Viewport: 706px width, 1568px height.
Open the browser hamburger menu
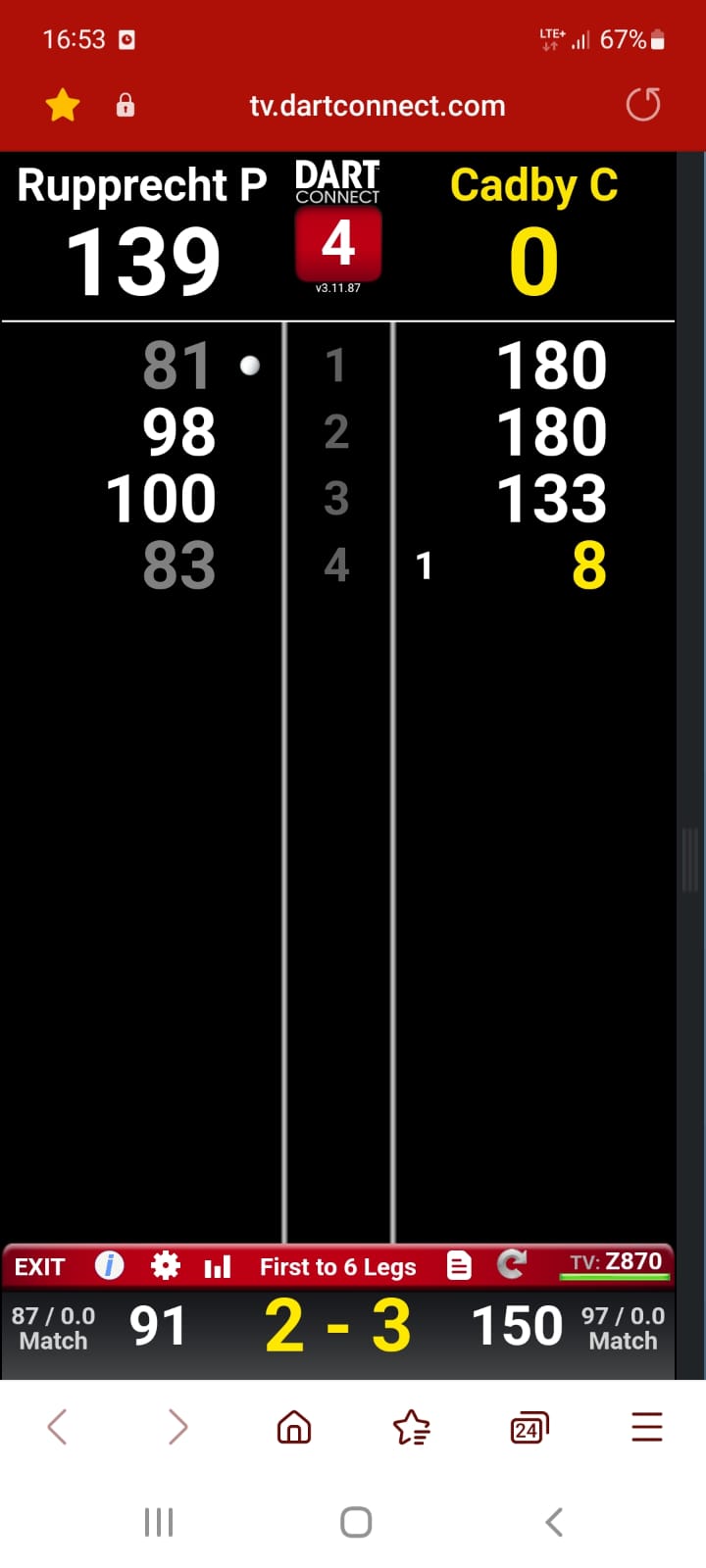(x=647, y=1427)
